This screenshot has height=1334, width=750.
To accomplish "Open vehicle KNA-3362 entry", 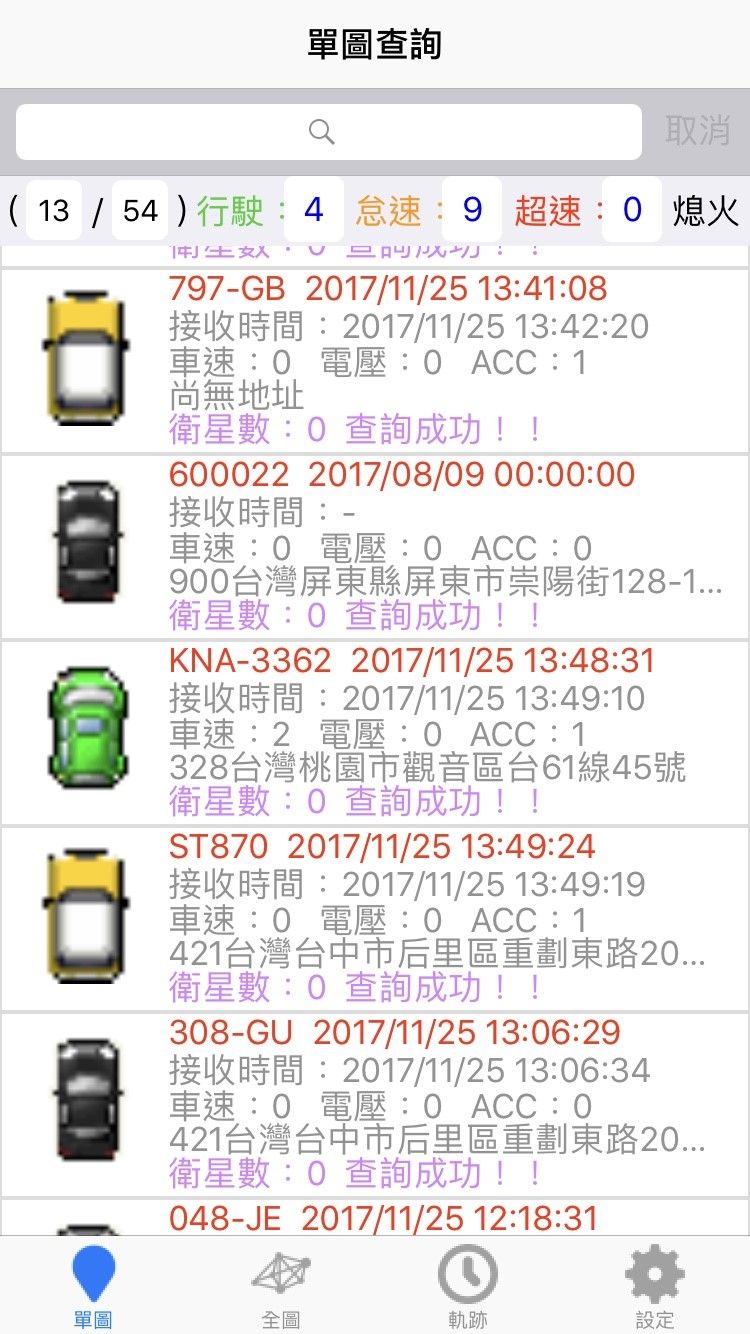I will coord(375,732).
